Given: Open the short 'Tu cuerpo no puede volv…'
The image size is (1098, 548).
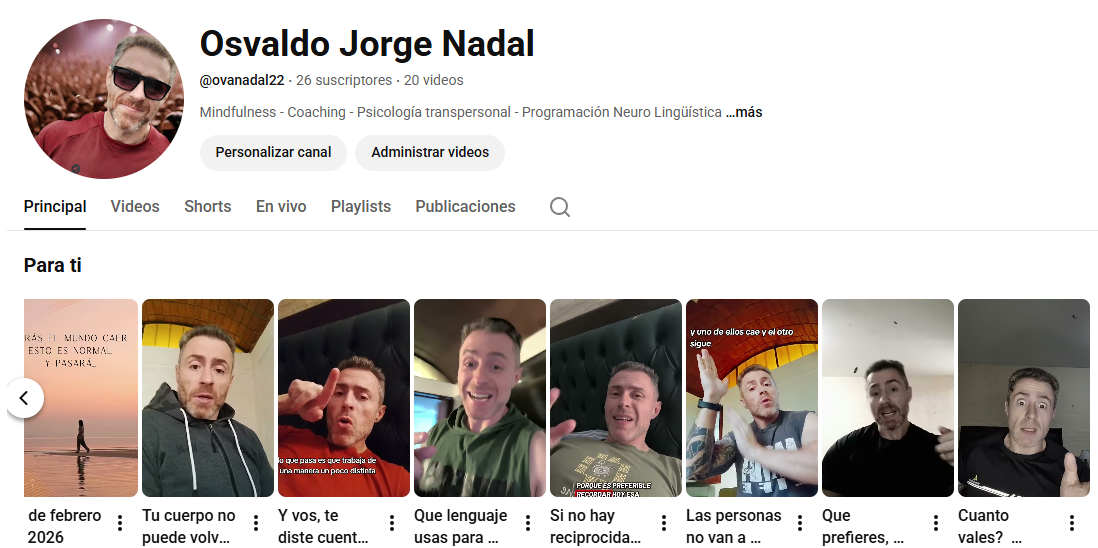Looking at the screenshot, I should [208, 398].
